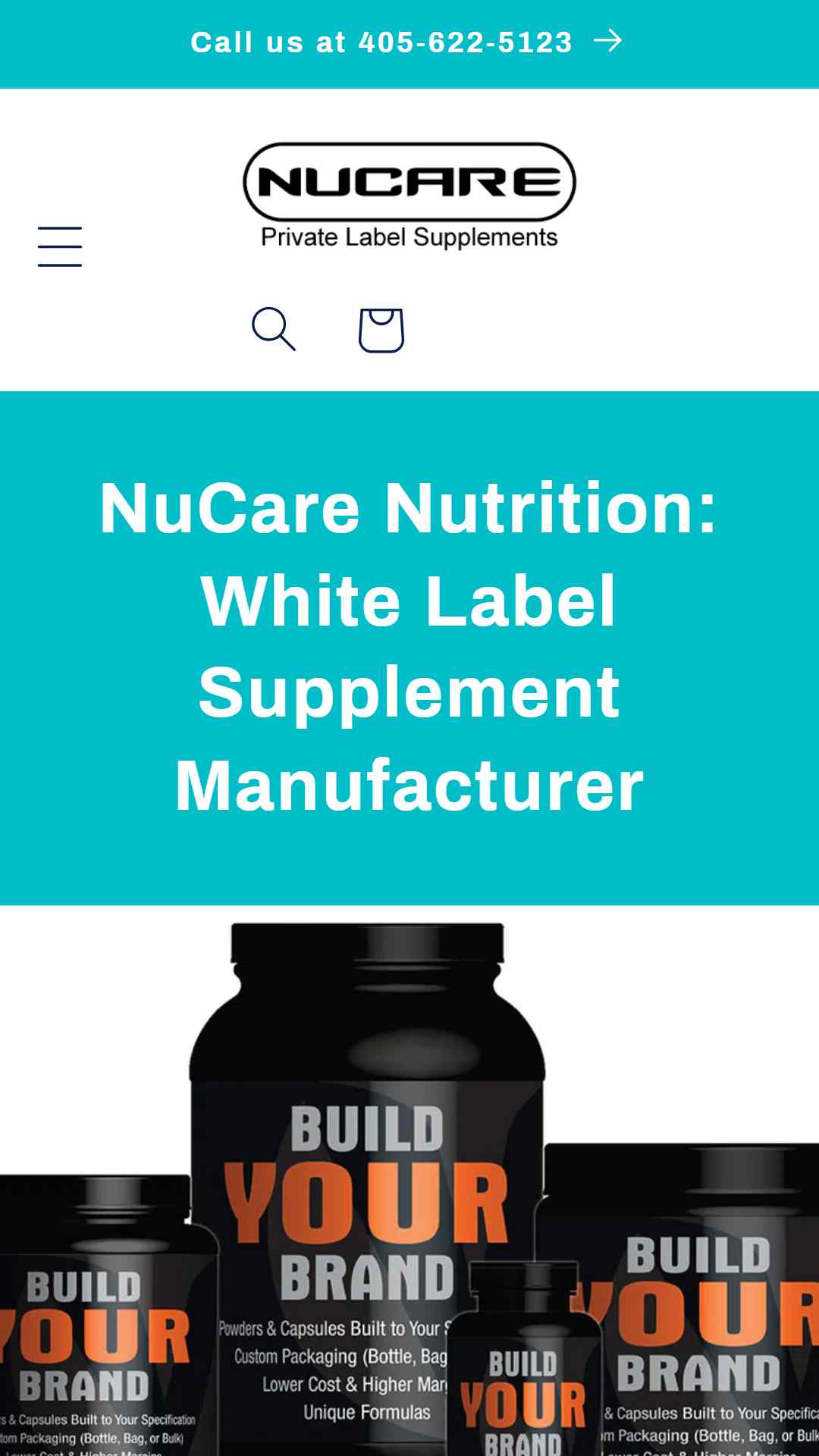Tap the NuCare logo to go home

409,196
